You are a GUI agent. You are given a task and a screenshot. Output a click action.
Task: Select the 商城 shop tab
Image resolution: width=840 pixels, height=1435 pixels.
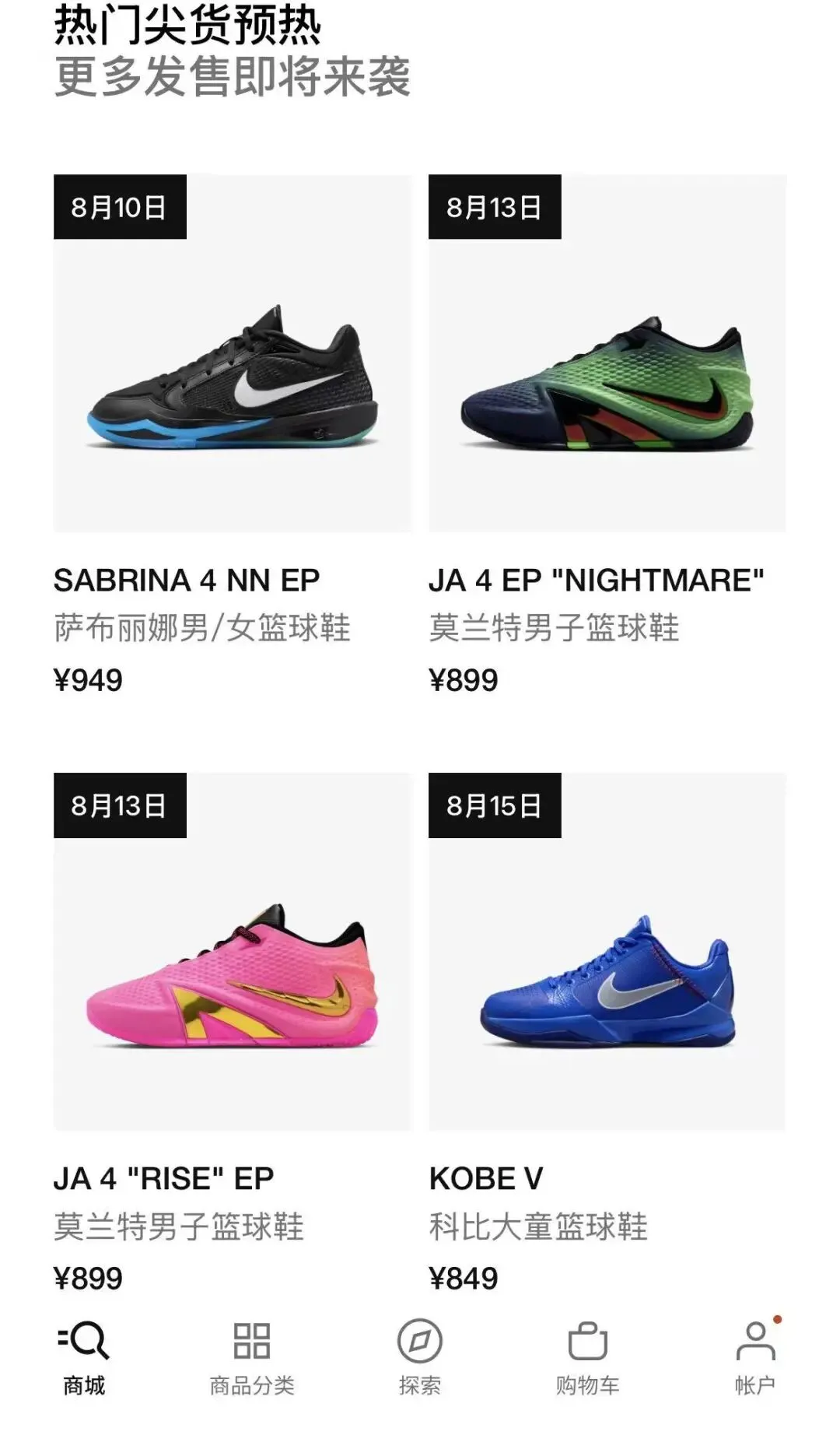(84, 1358)
